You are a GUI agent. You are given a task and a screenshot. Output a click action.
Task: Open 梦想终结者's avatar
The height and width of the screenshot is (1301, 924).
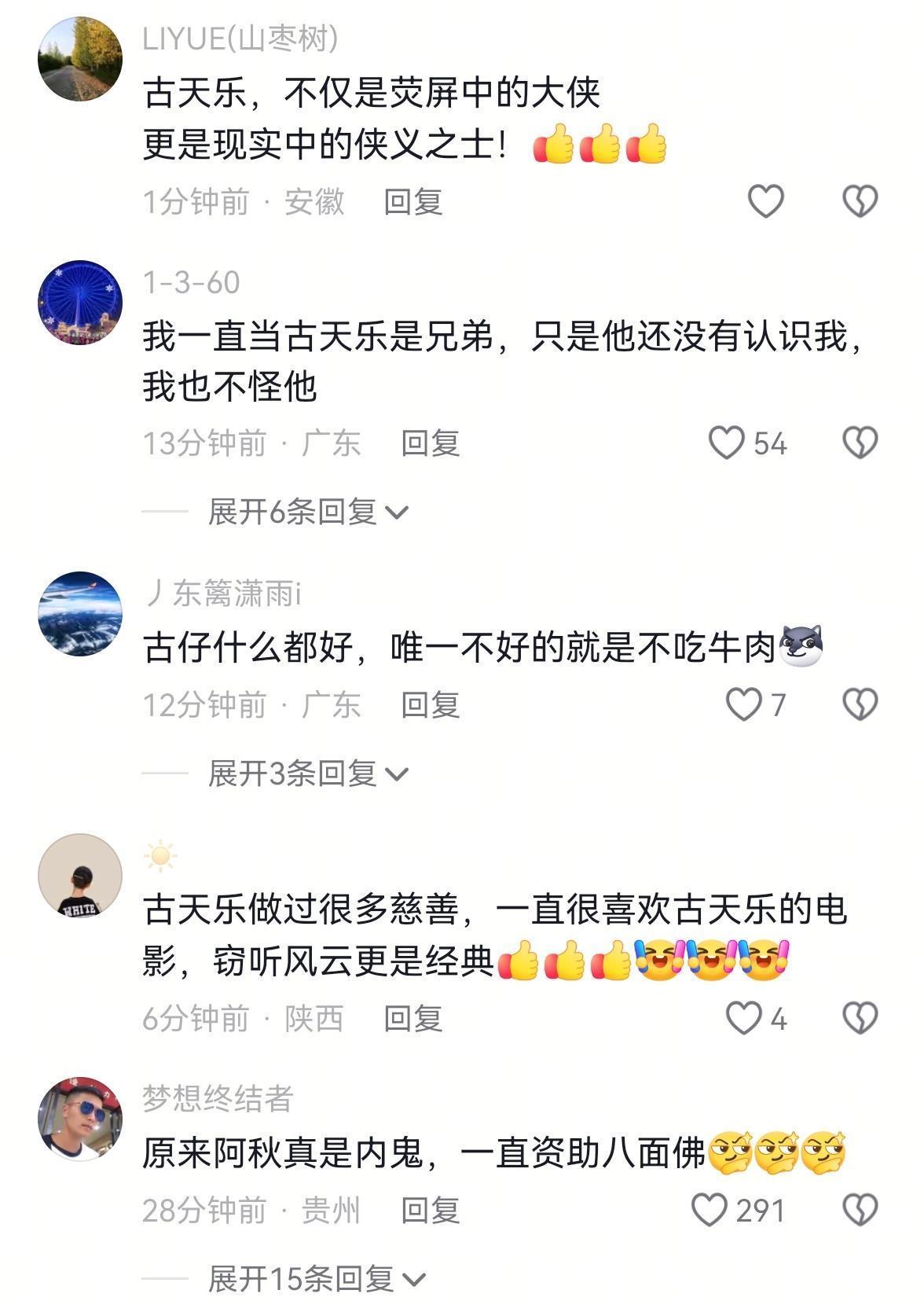coord(80,1119)
